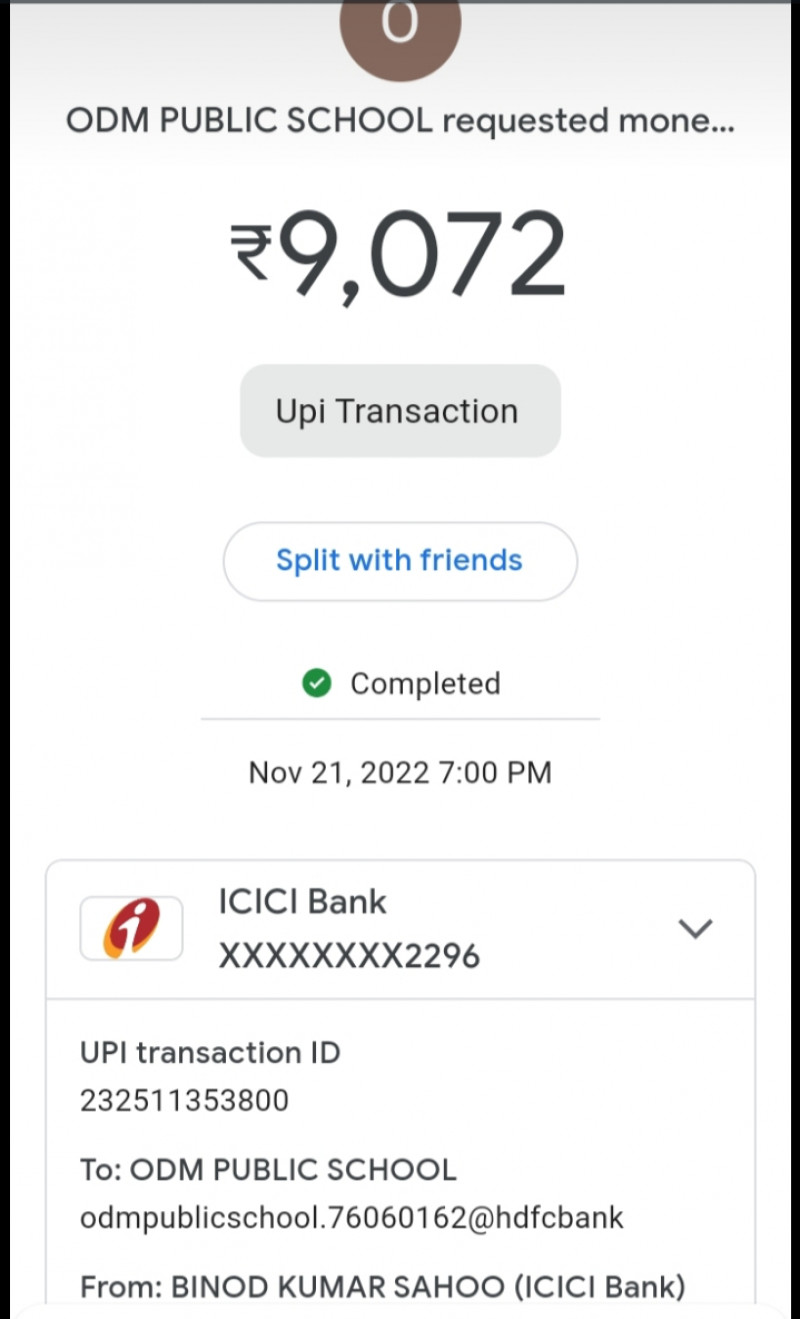Tap Split with friends button
The width and height of the screenshot is (800, 1319).
tap(399, 561)
